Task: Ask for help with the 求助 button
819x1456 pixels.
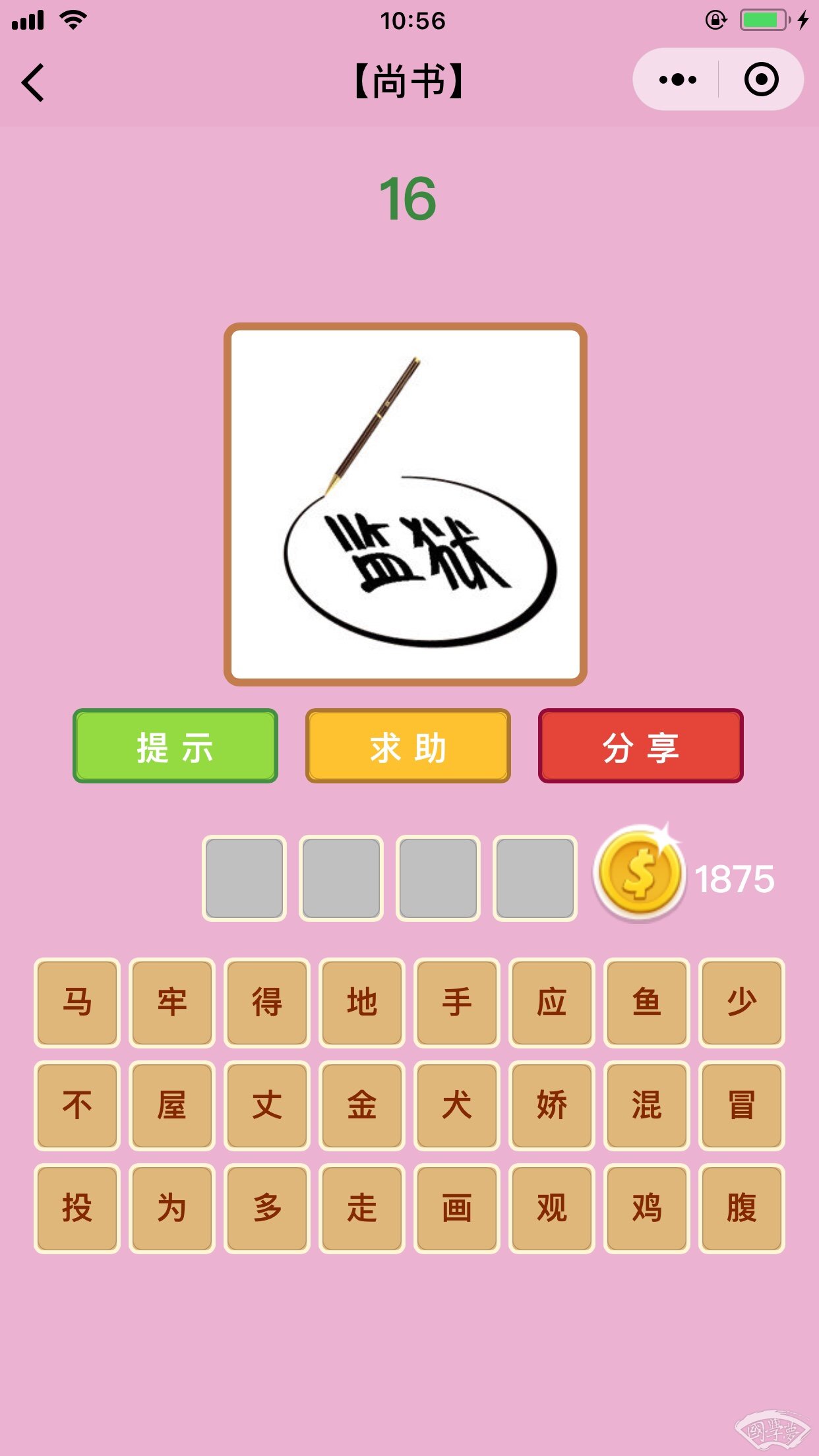Action: (x=408, y=746)
